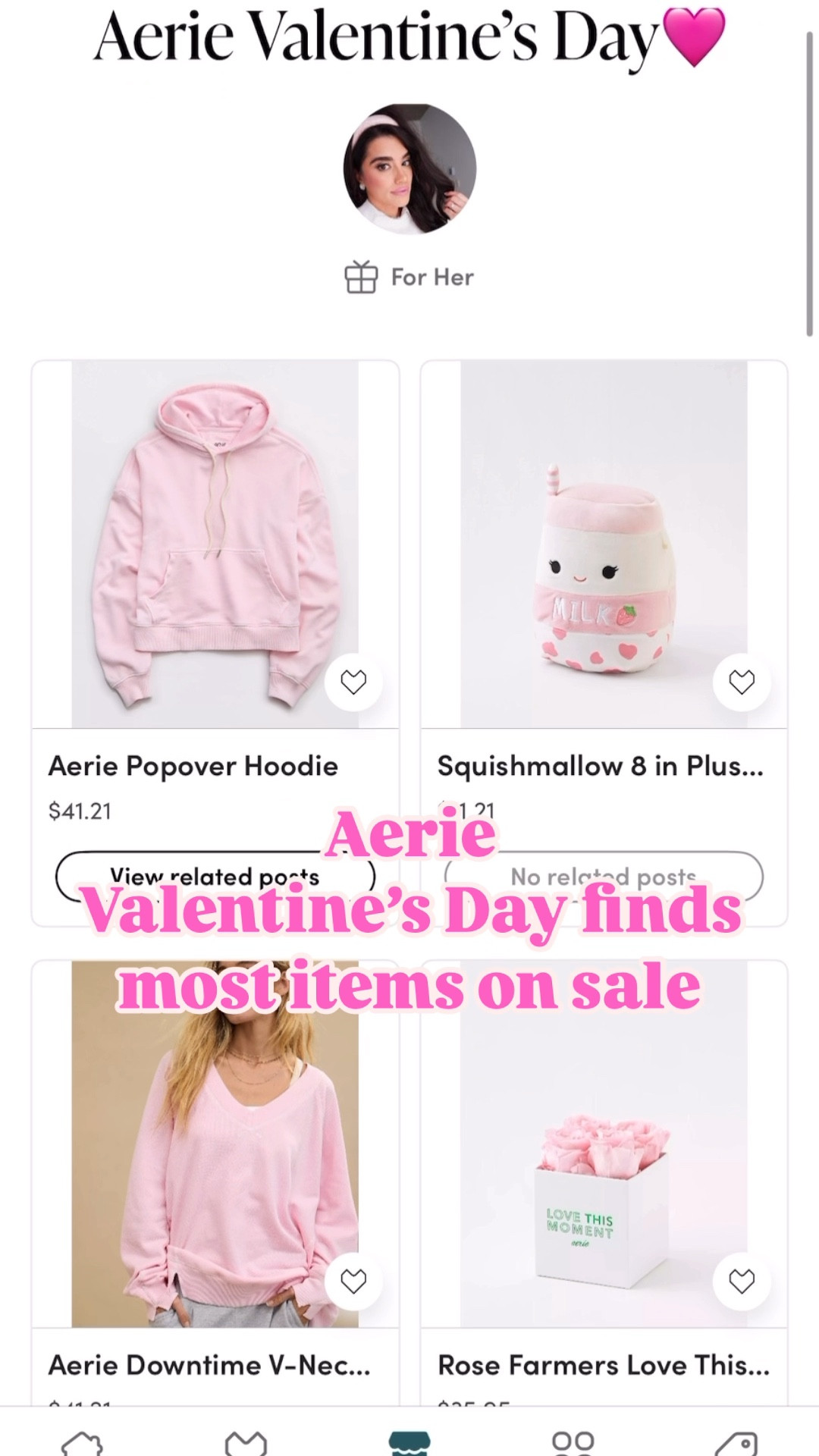The height and width of the screenshot is (1456, 819).
Task: Heart the Aerie Downtime V-Neck sweater
Action: click(352, 1280)
